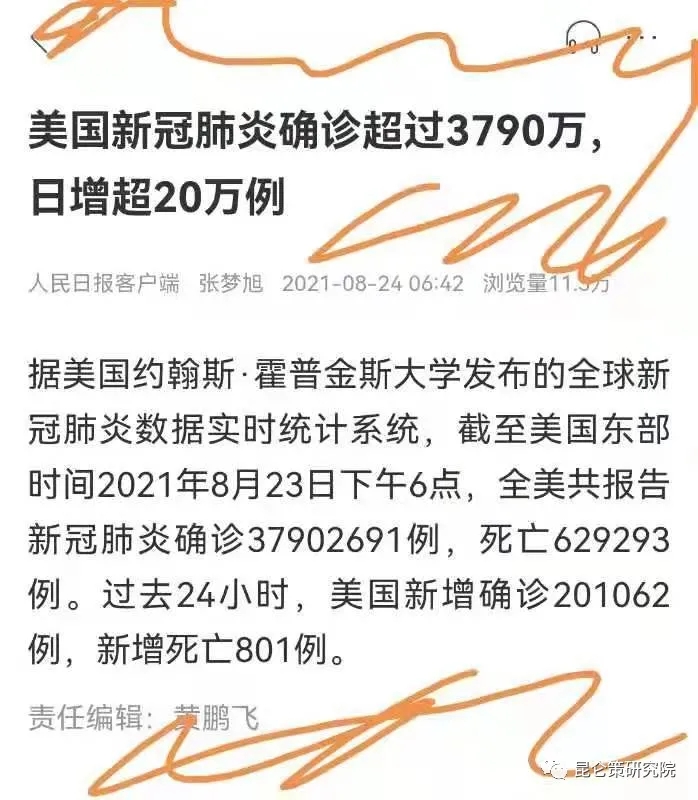Open the three-dot overflow menu
Image resolution: width=698 pixels, height=800 pixels.
click(x=642, y=38)
